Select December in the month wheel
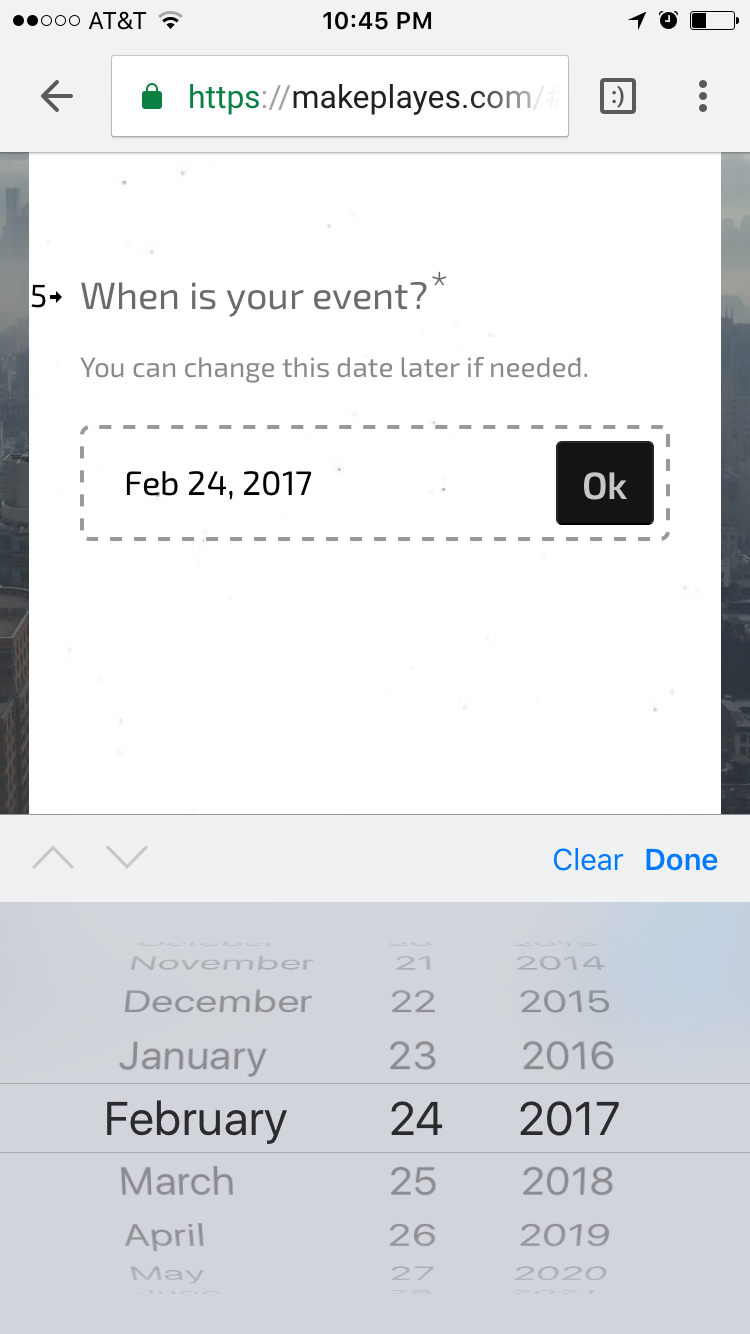This screenshot has height=1334, width=750. coord(218,1001)
